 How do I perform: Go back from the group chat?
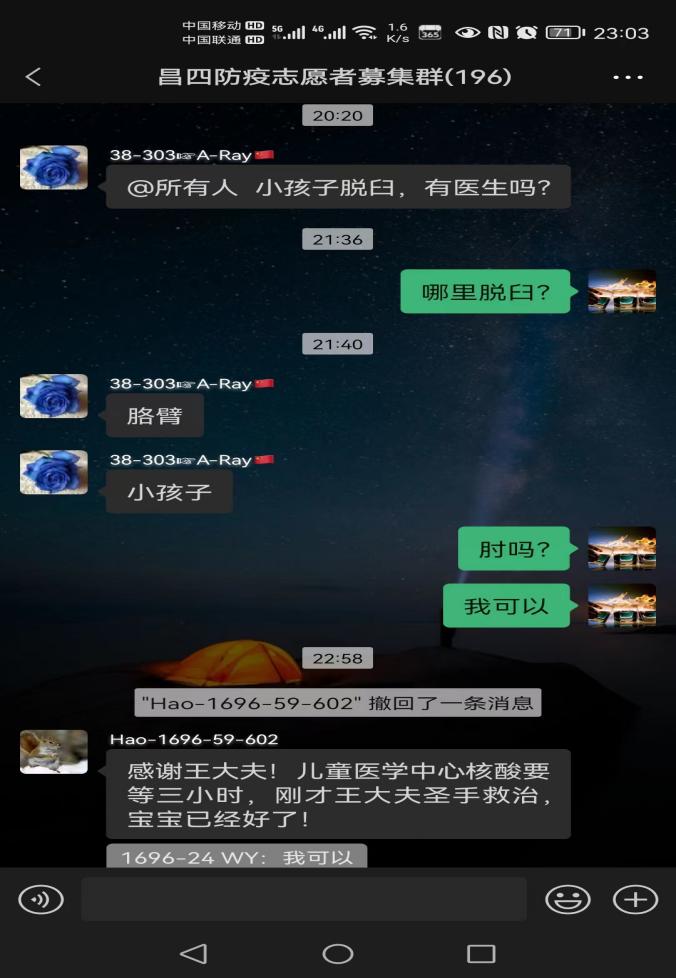point(33,77)
